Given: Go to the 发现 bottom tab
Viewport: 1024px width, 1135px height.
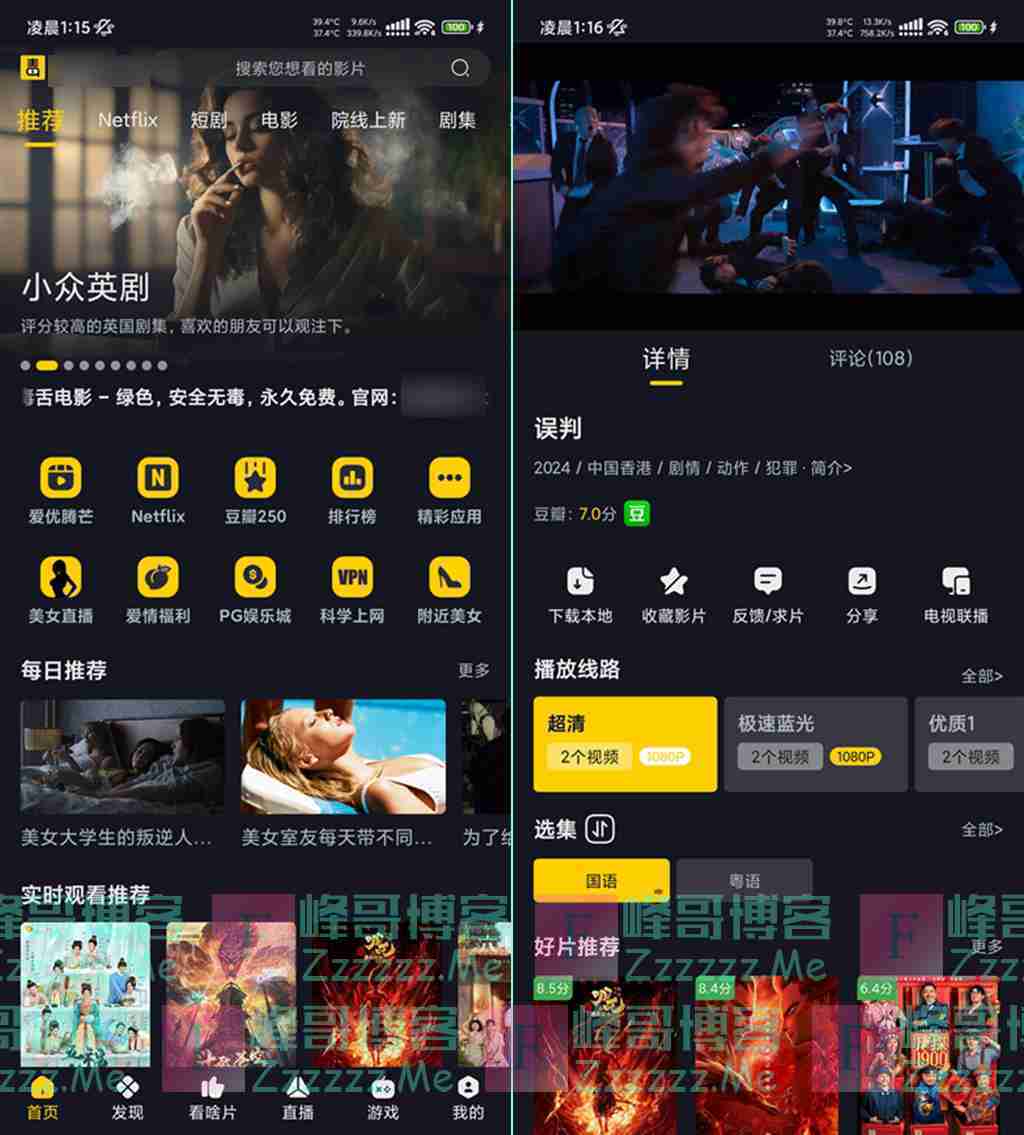Looking at the screenshot, I should pyautogui.click(x=127, y=1098).
